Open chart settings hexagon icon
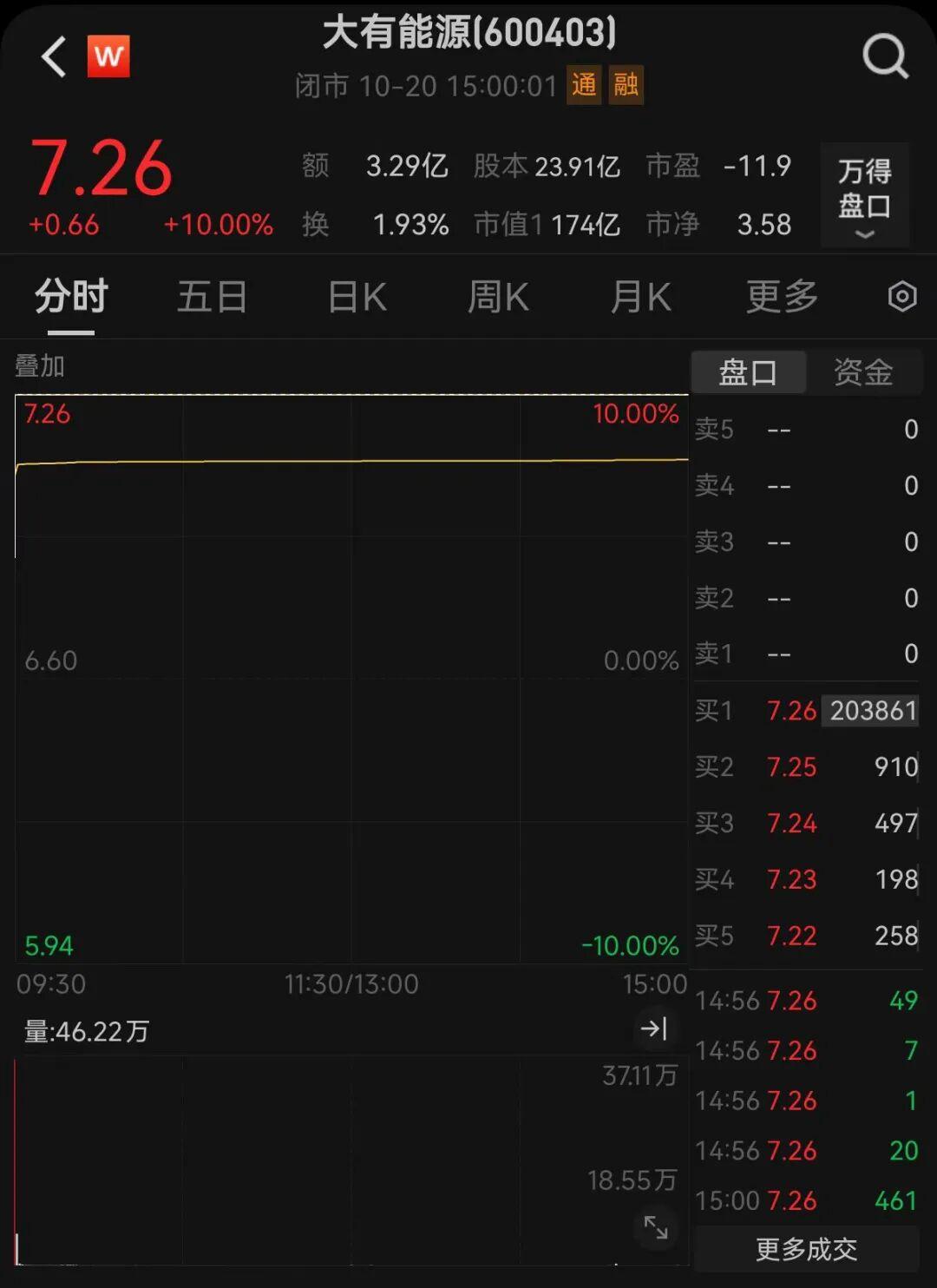 902,297
